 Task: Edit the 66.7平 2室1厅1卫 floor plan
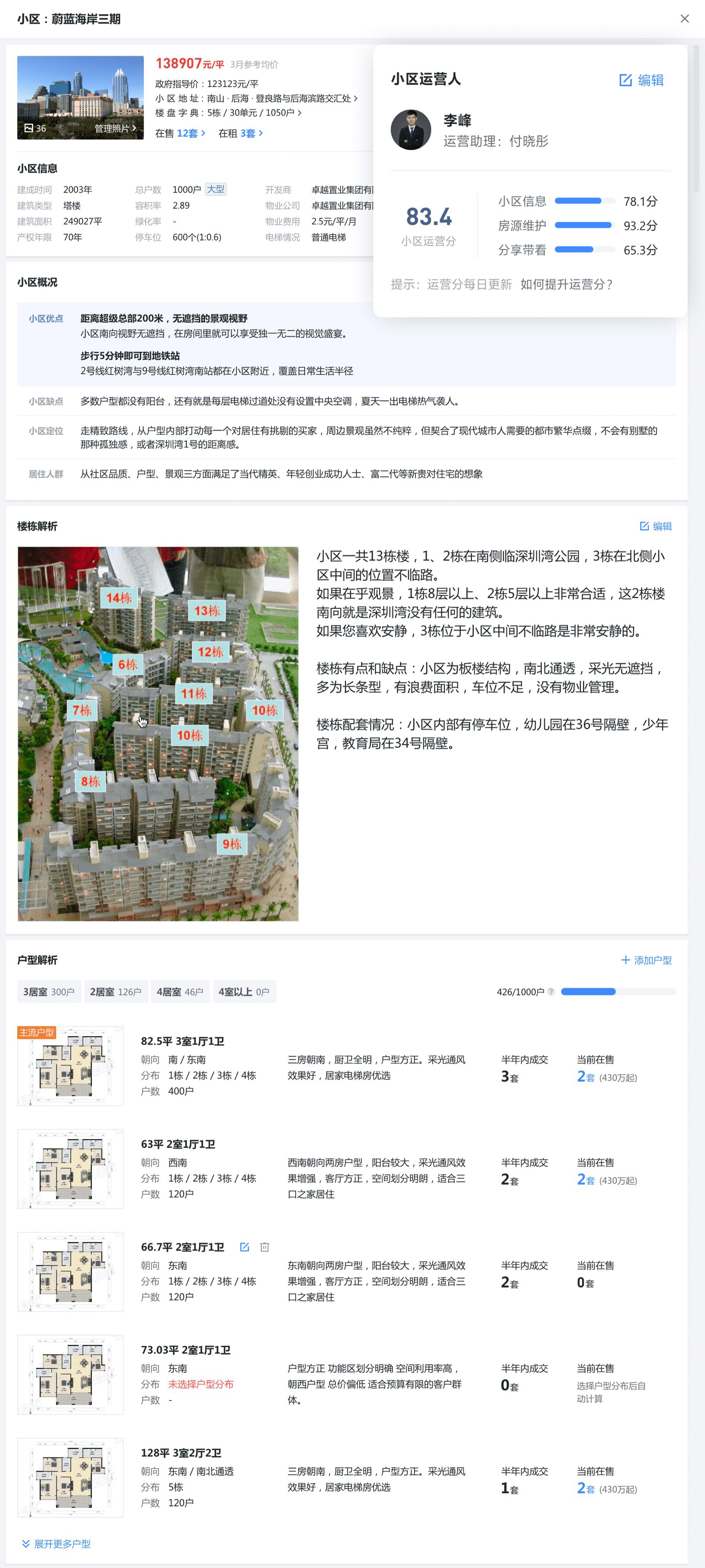(245, 1247)
